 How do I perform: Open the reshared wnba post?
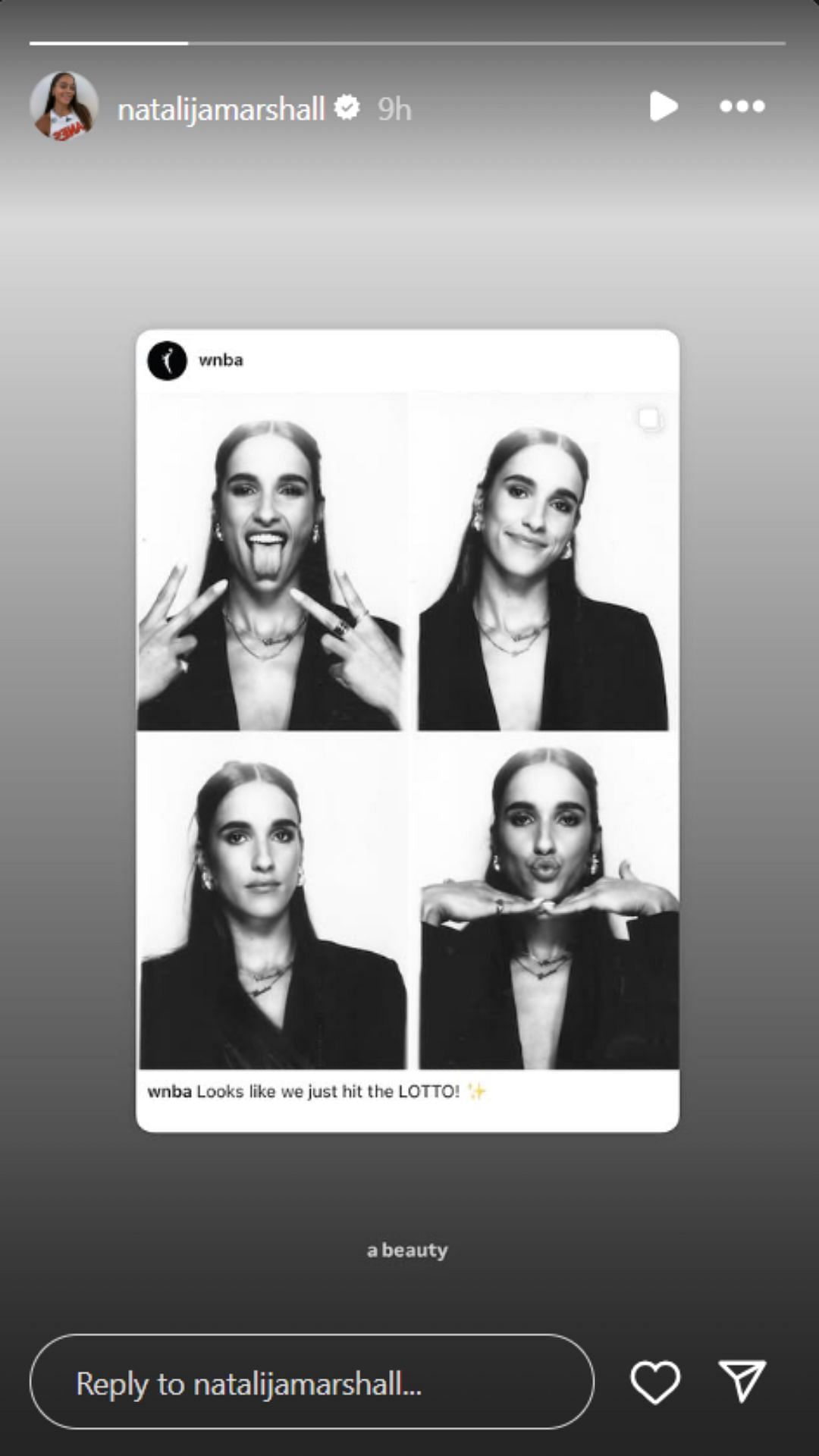407,730
